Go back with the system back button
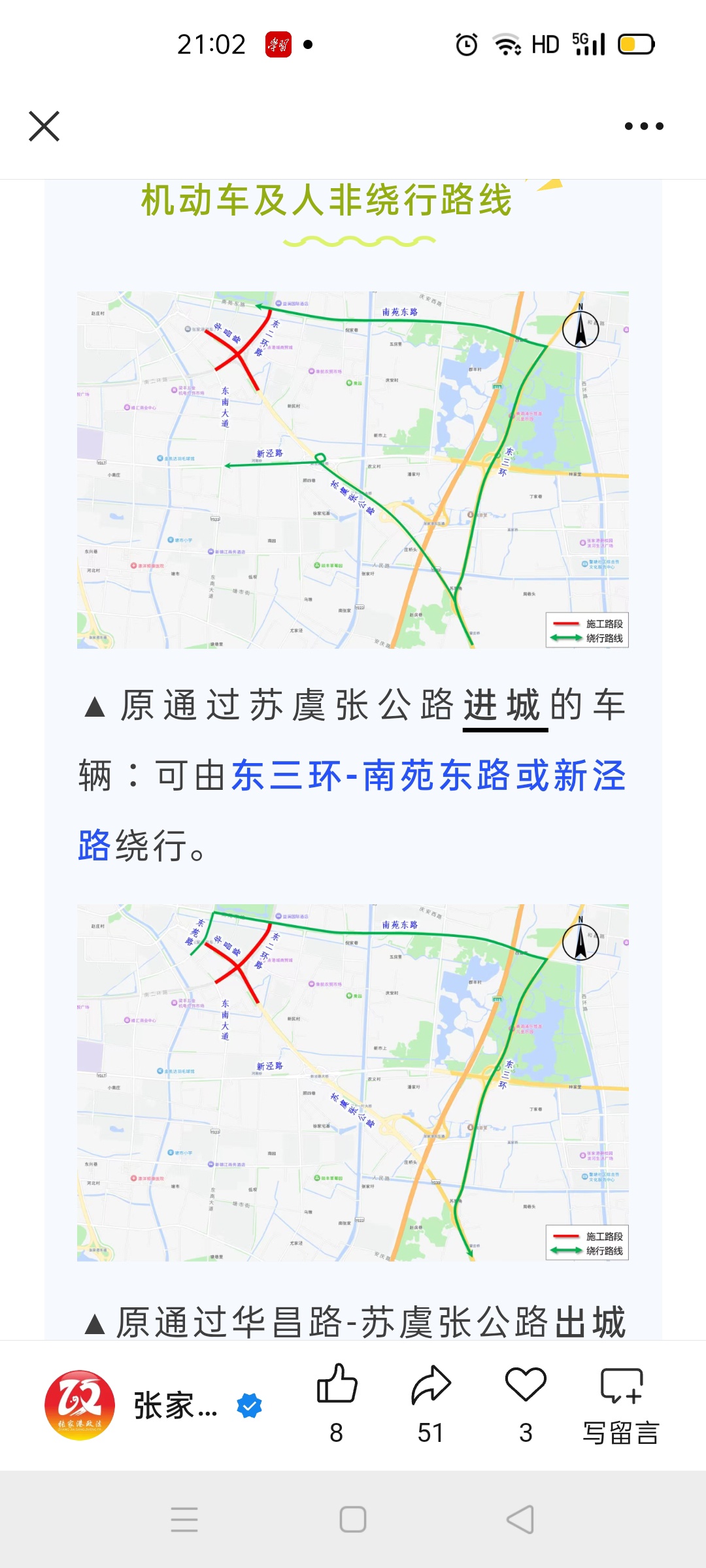Image resolution: width=706 pixels, height=1568 pixels. pyautogui.click(x=521, y=1520)
